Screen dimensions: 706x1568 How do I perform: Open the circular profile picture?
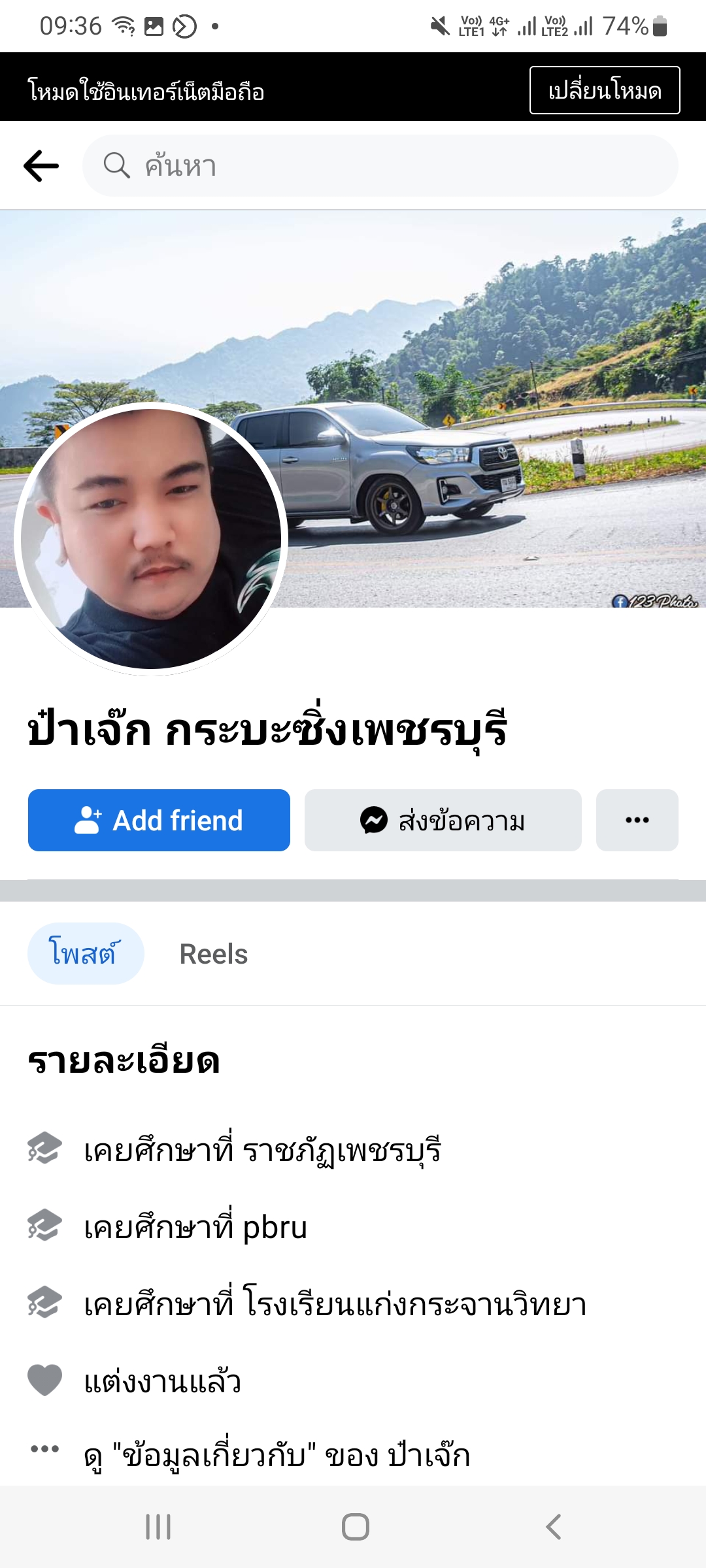tap(151, 539)
